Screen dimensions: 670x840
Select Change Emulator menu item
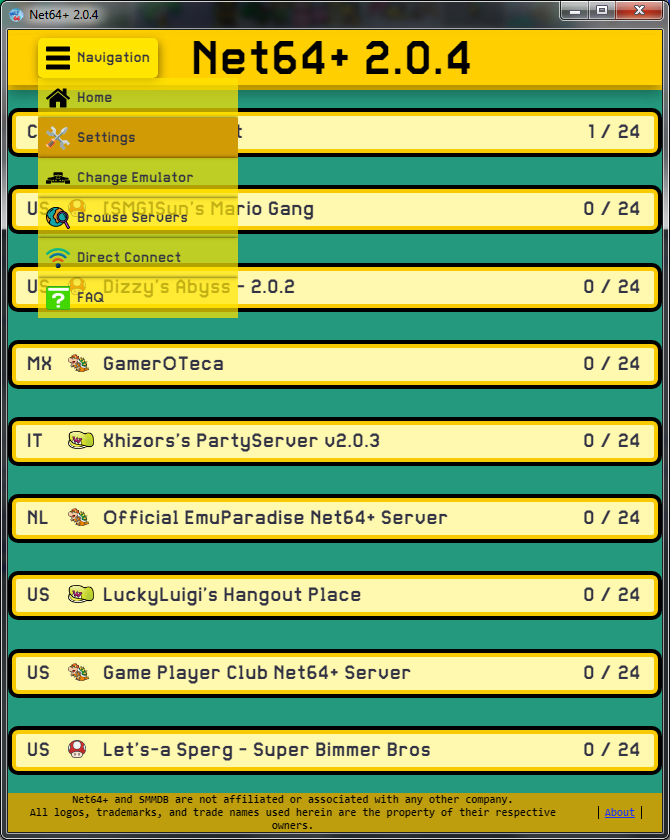click(137, 178)
